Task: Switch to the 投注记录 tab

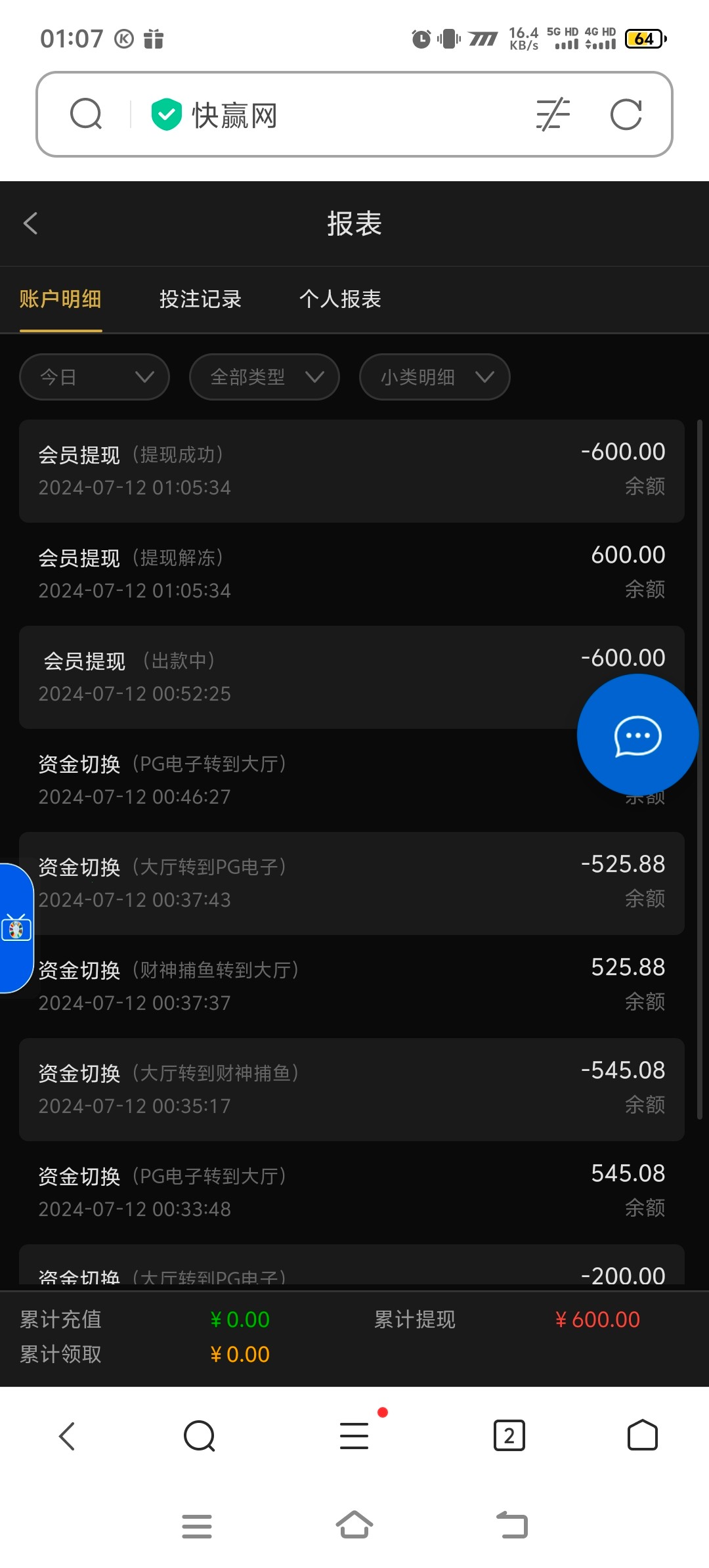Action: pyautogui.click(x=200, y=299)
